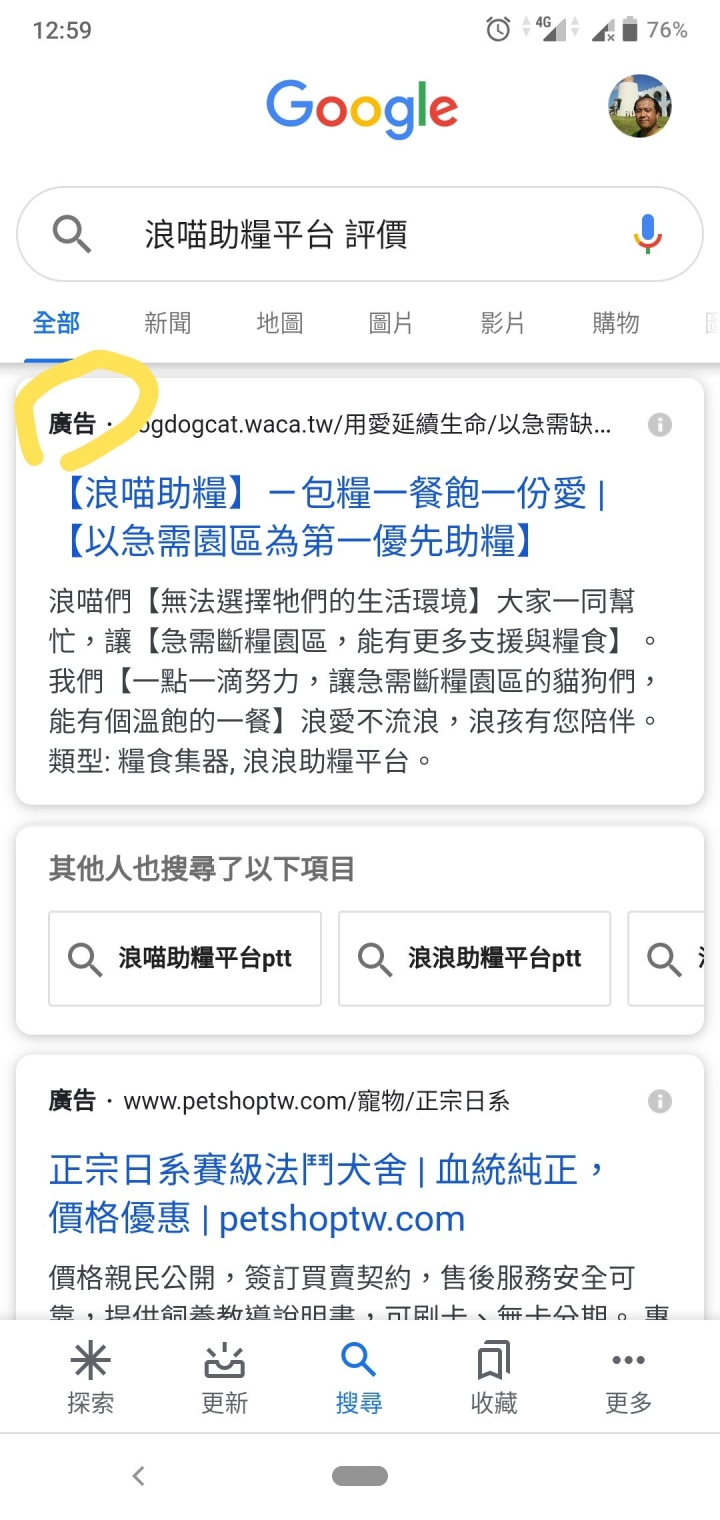Search the suggestion 浪喵助糧平台ptt
Viewport: 720px width, 1520px height.
[x=185, y=958]
